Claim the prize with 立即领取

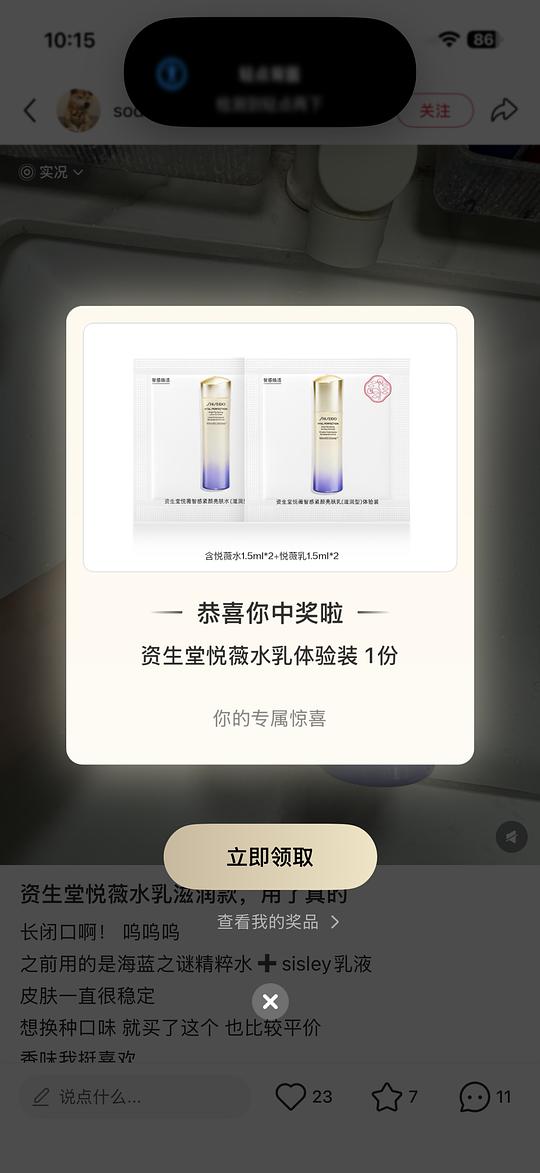click(270, 857)
